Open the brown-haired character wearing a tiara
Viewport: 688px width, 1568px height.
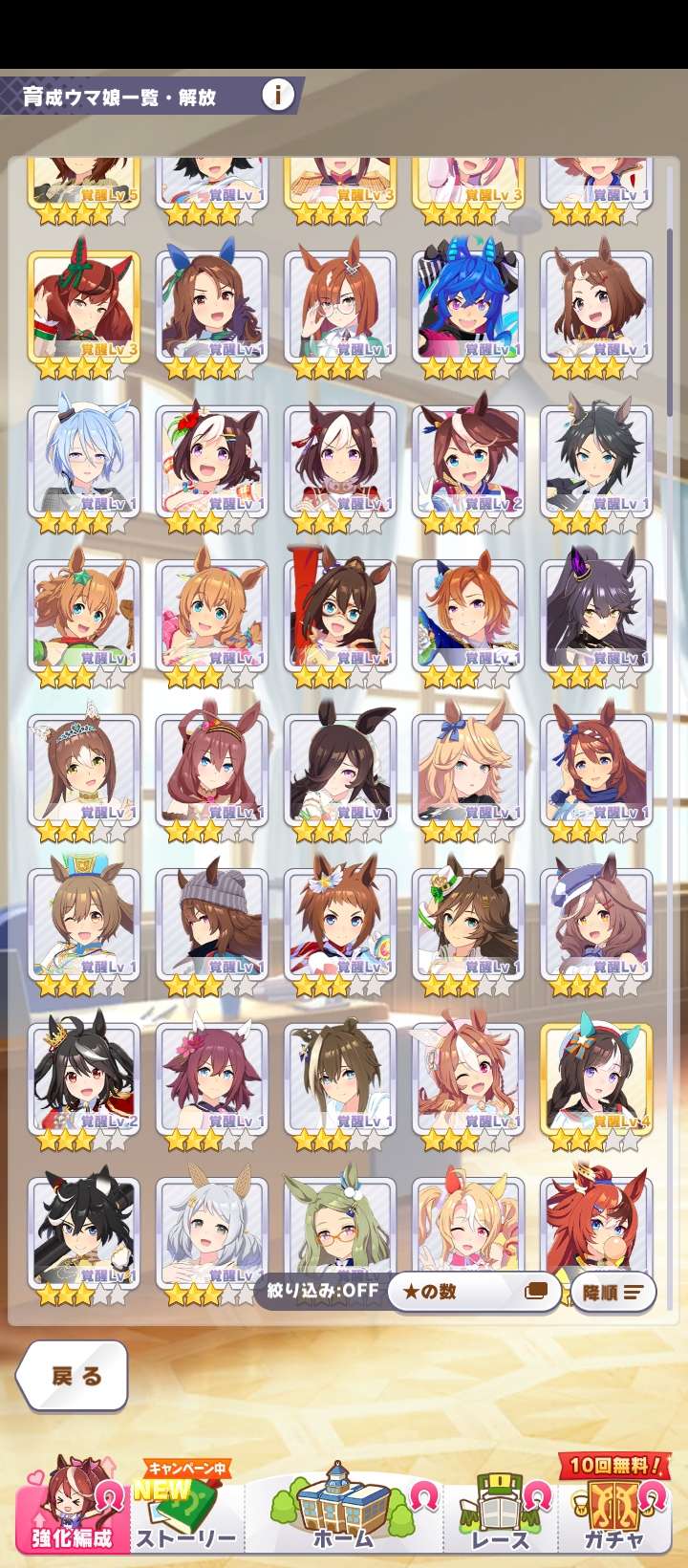84,769
